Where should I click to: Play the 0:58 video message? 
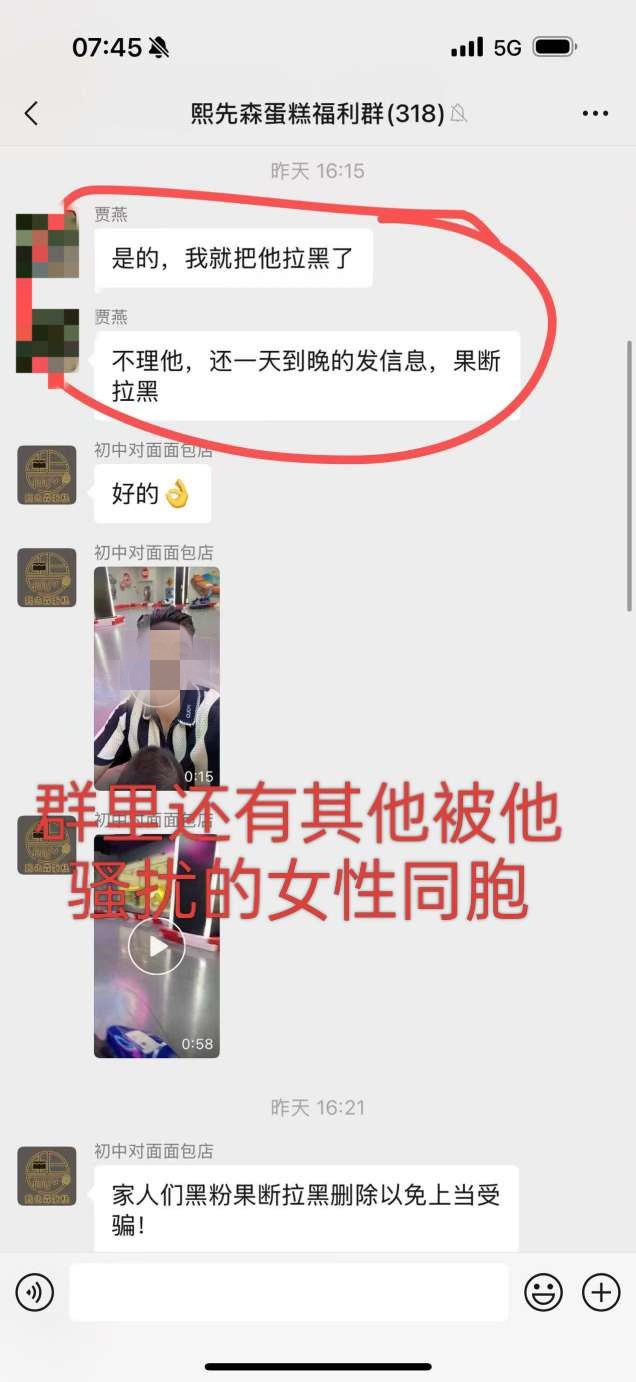tap(157, 945)
